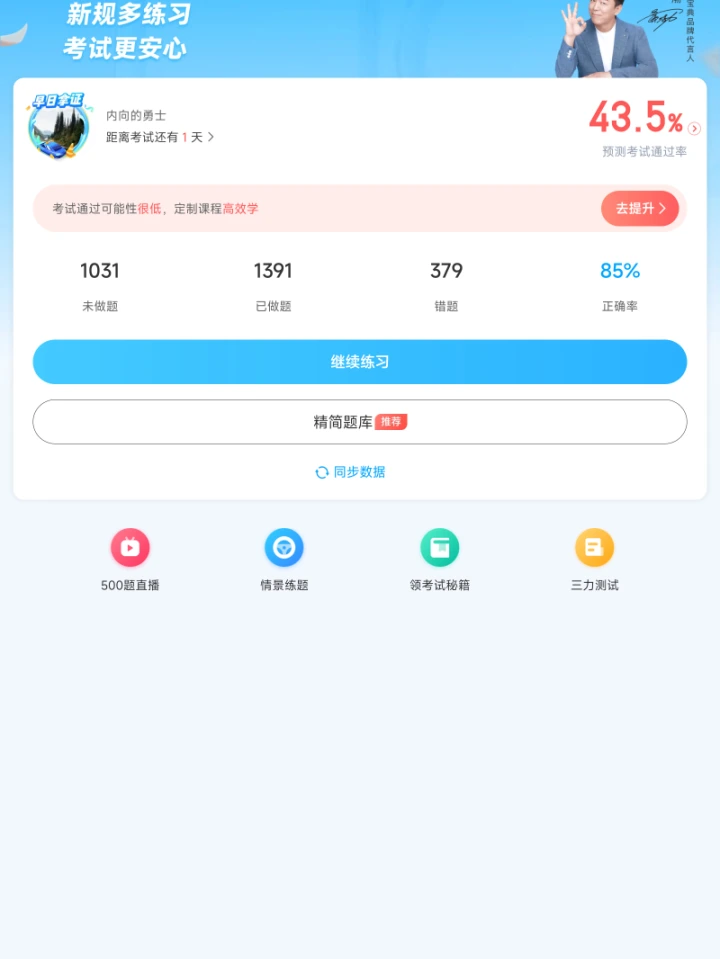720x959 pixels.
Task: View the 预测考试通过率 details arrow
Action: coord(695,129)
